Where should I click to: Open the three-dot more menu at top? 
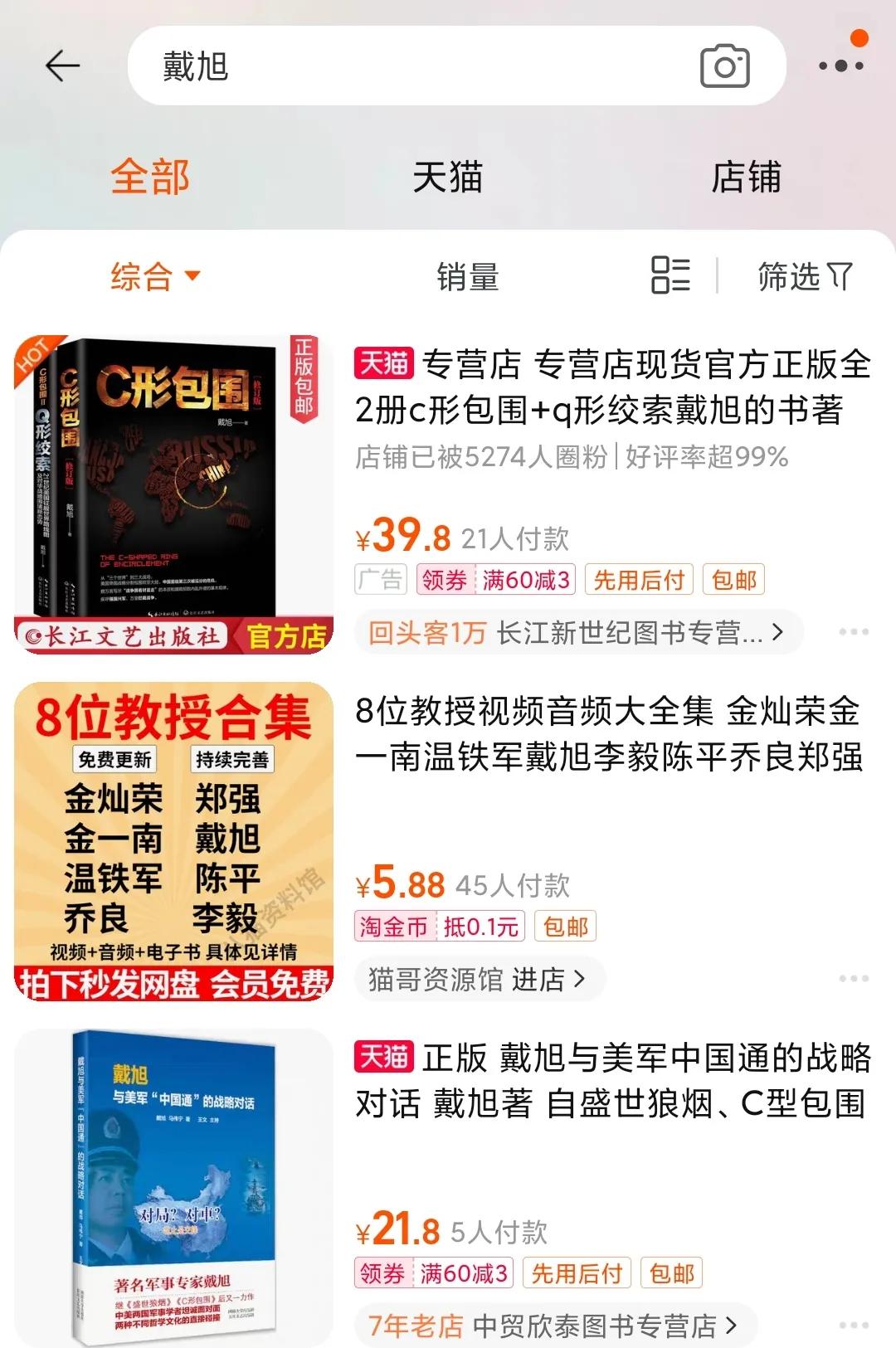tap(840, 66)
